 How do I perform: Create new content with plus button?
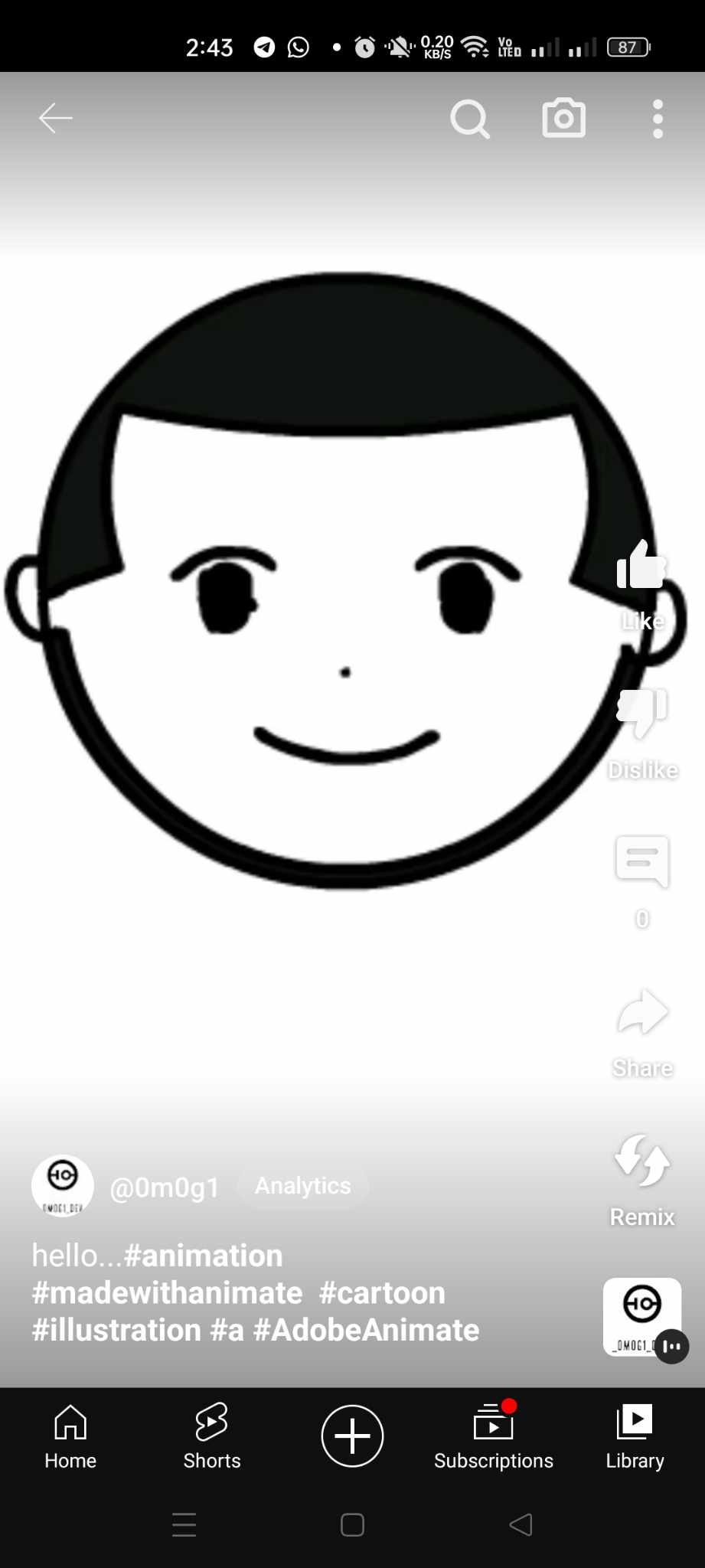[x=352, y=1436]
